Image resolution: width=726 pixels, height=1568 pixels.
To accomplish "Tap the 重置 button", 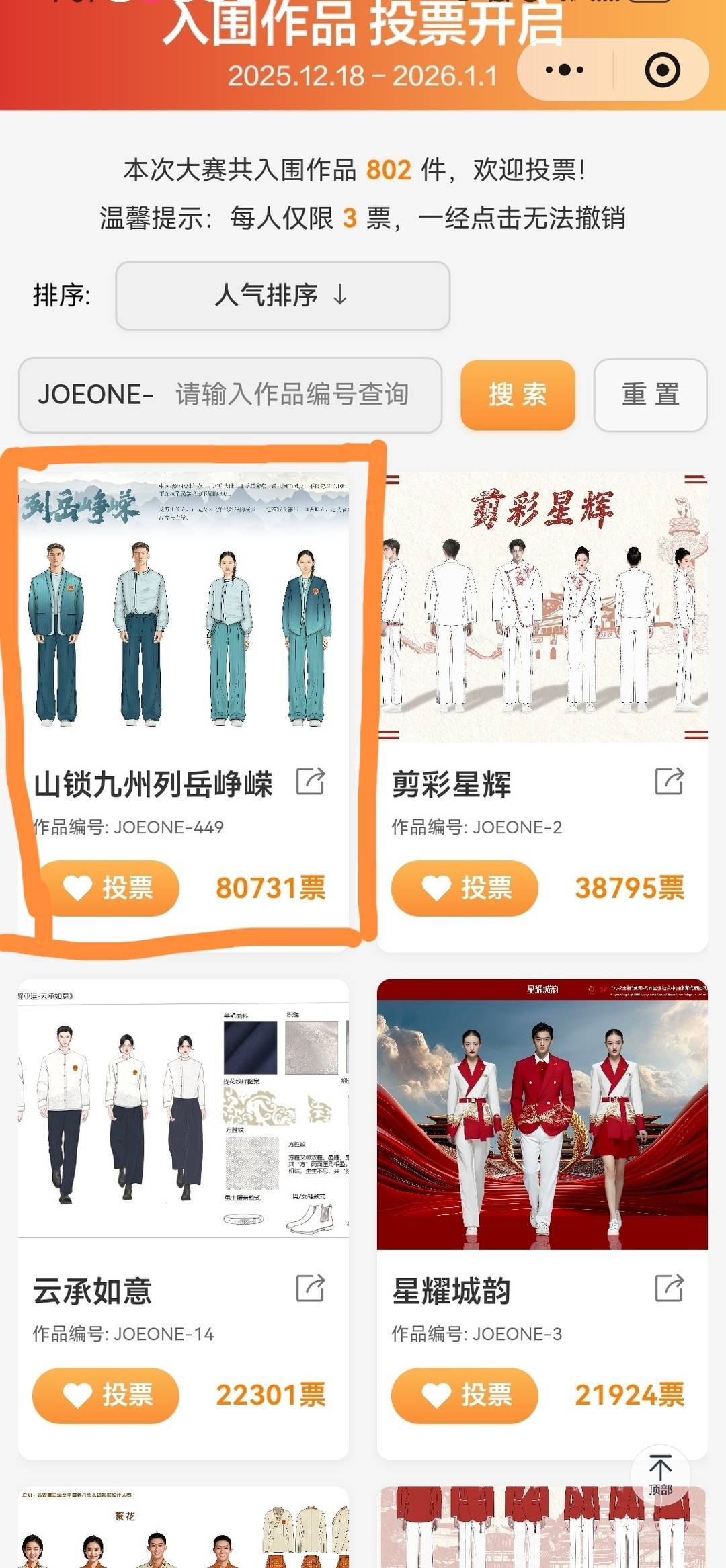I will [x=650, y=395].
